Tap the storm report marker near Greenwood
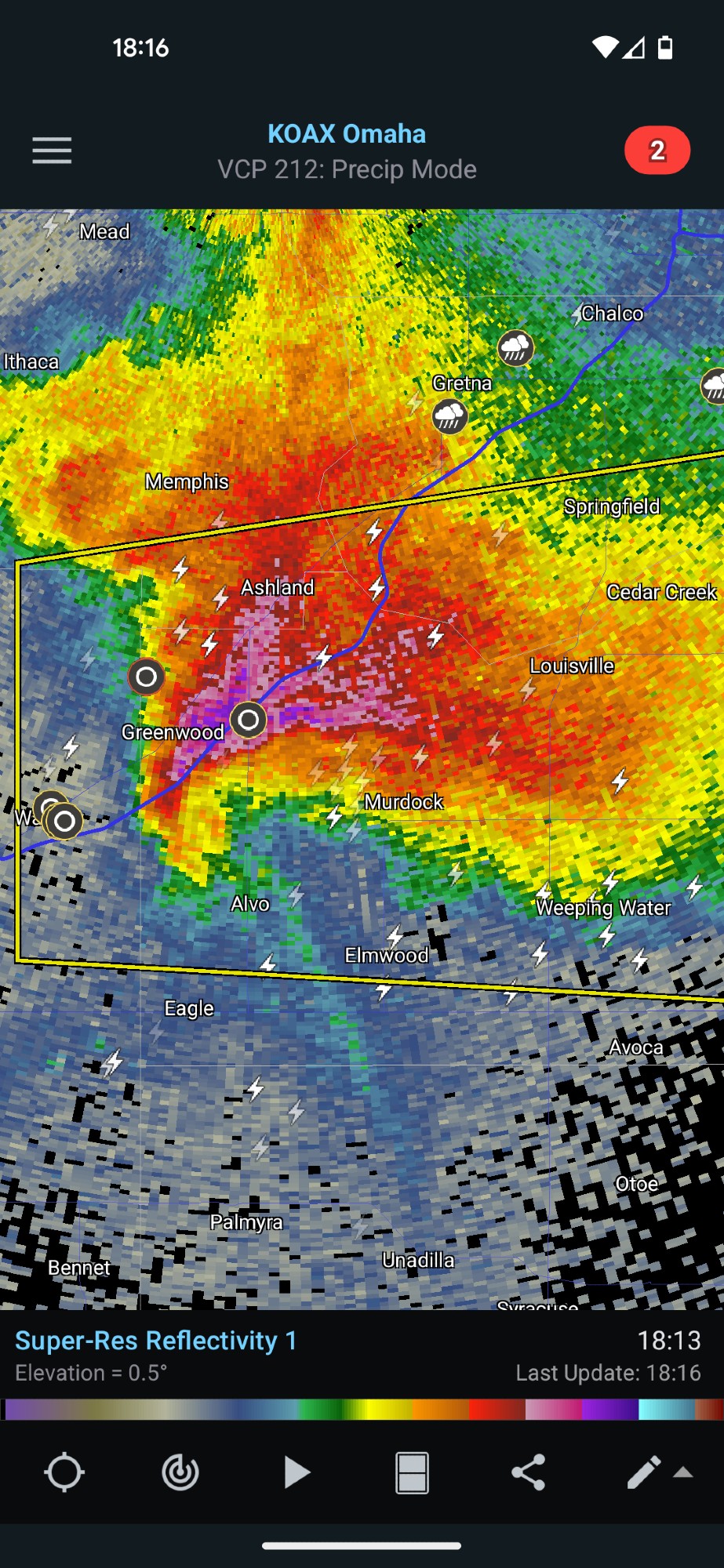Viewport: 724px width, 1568px height. [248, 719]
